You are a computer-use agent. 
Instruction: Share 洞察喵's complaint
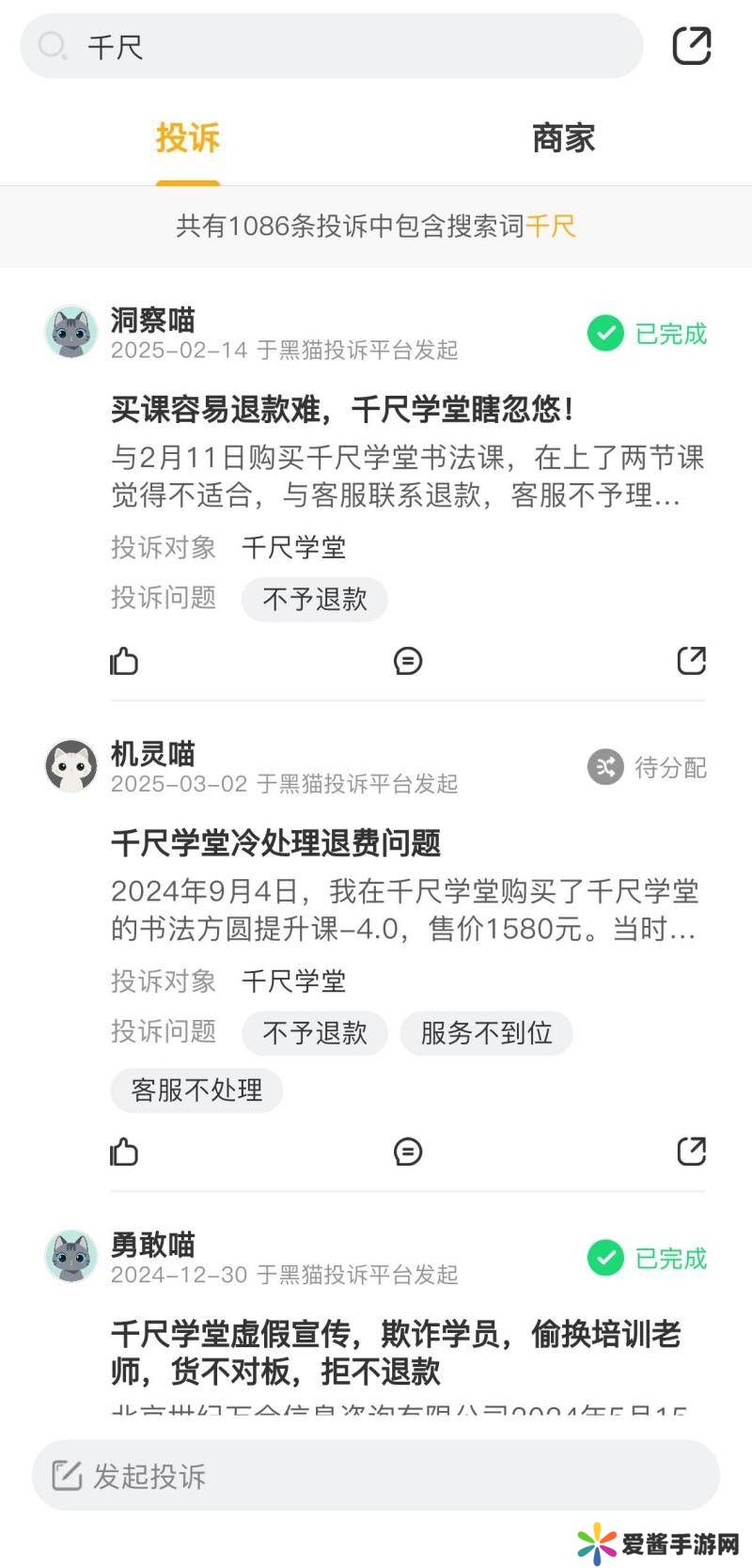click(x=691, y=661)
